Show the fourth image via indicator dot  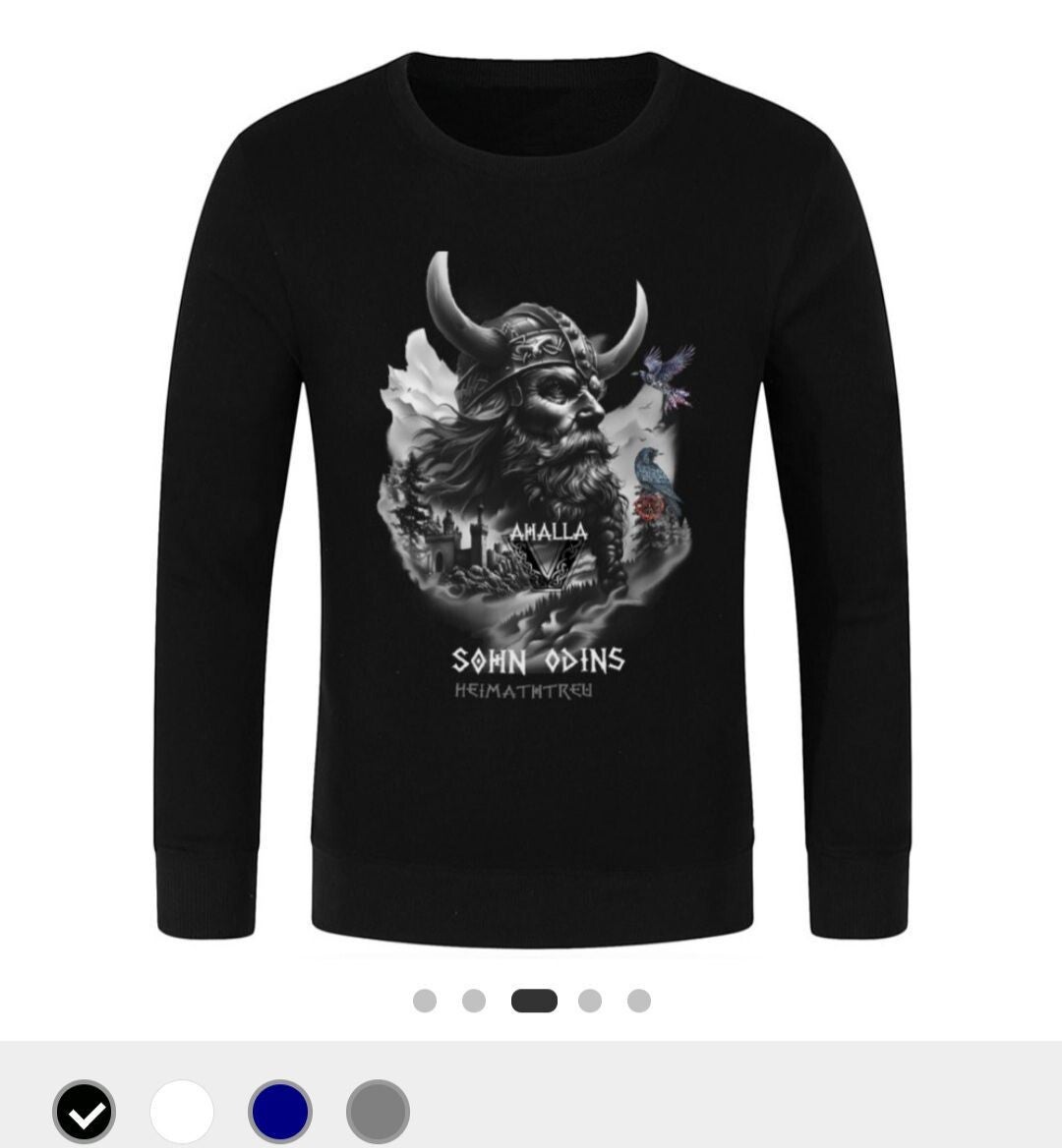(590, 1001)
